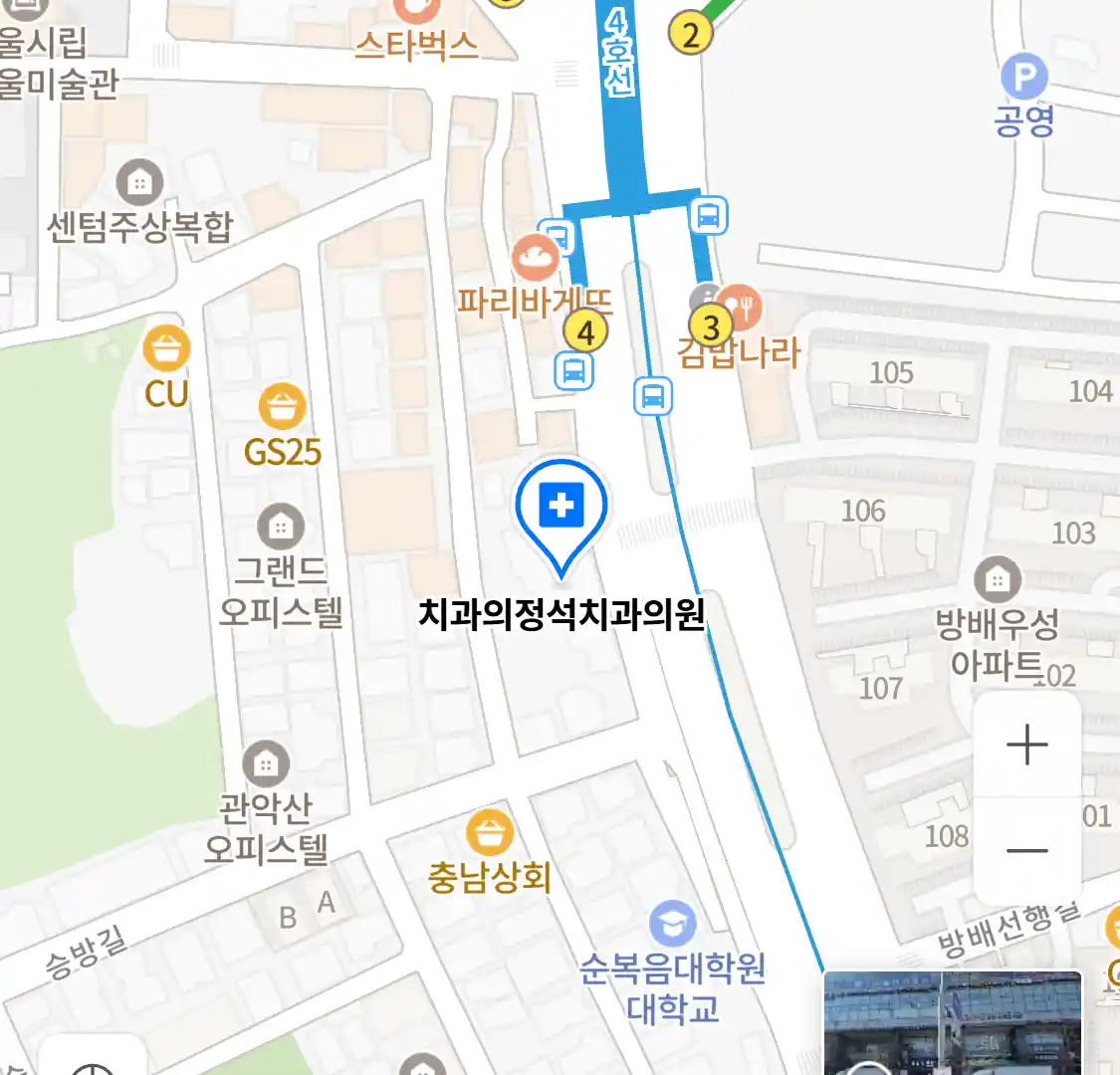Select subway exit 3 marker
1120x1075 pixels.
pos(711,324)
